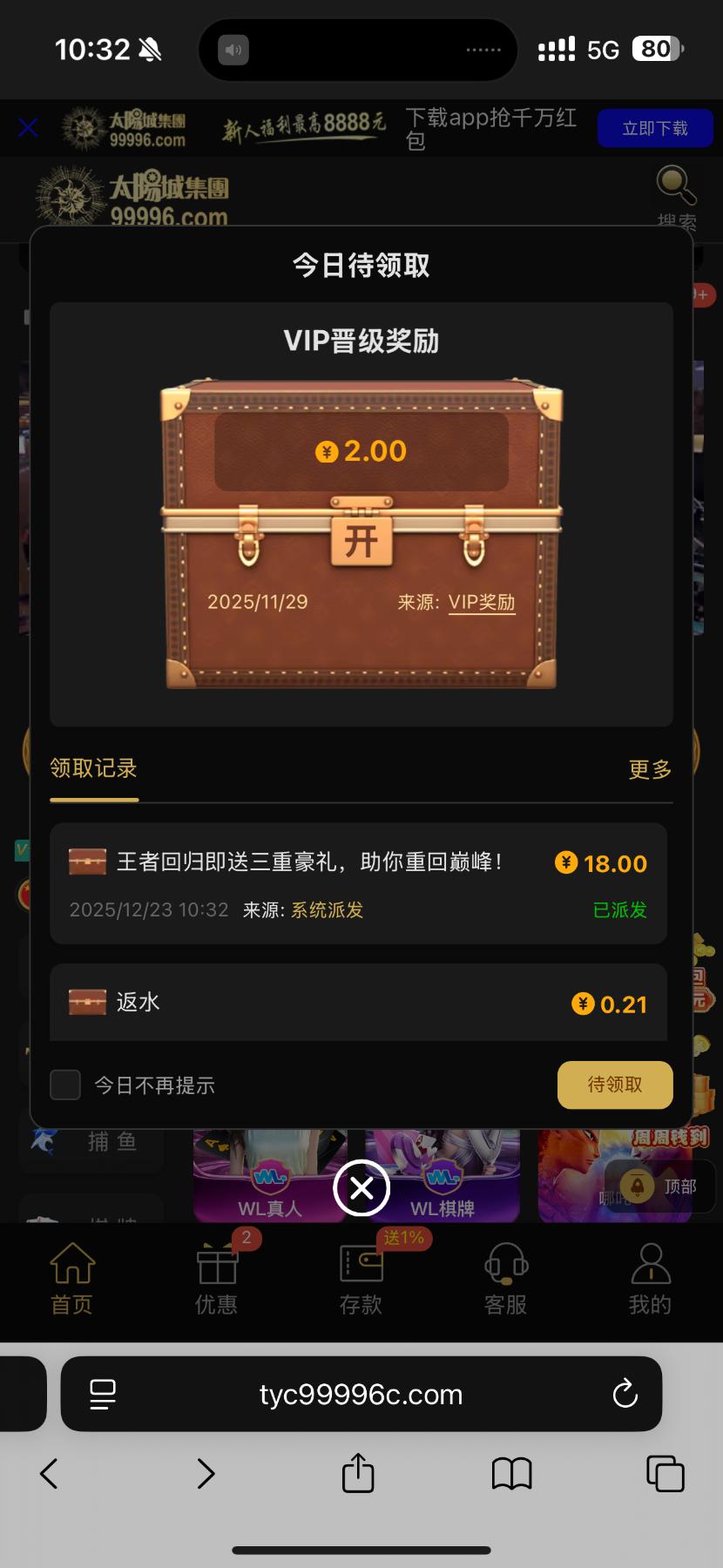Check the 今日不再提示 box
The width and height of the screenshot is (723, 1568).
pyautogui.click(x=65, y=1085)
